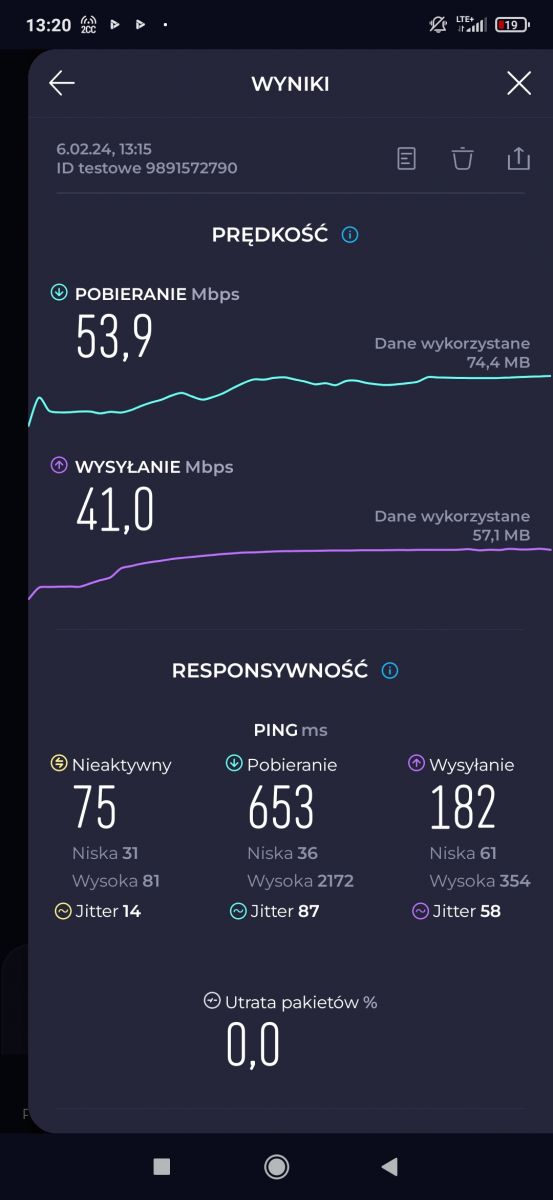Tap the system home button

(x=276, y=1166)
